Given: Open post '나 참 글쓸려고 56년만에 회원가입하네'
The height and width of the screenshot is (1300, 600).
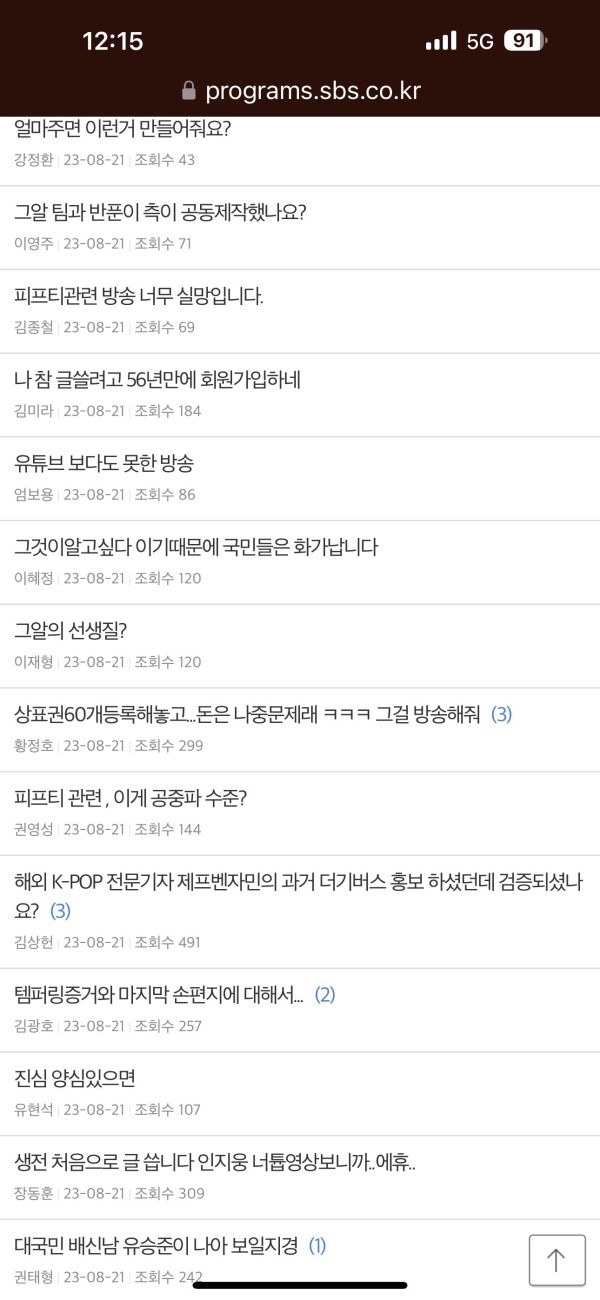Looking at the screenshot, I should pyautogui.click(x=158, y=380).
